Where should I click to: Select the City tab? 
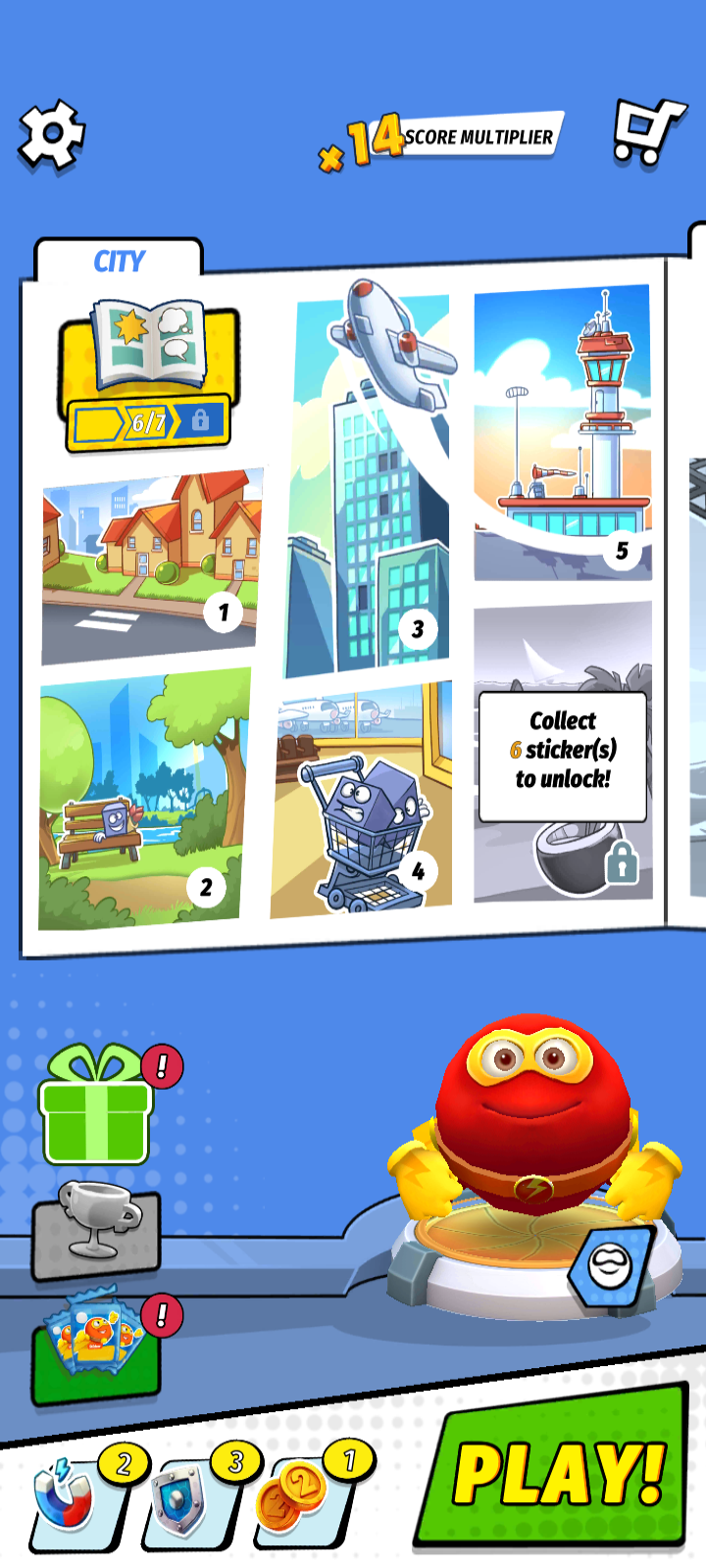(119, 262)
